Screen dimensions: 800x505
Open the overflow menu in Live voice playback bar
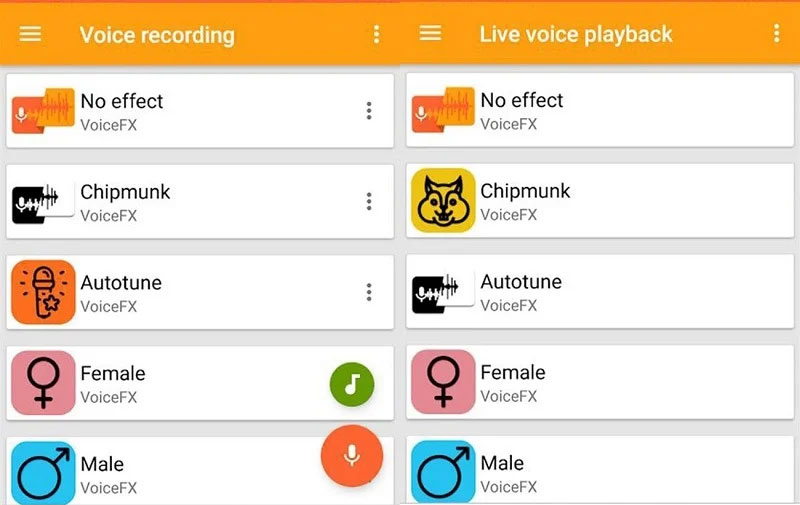pos(776,34)
